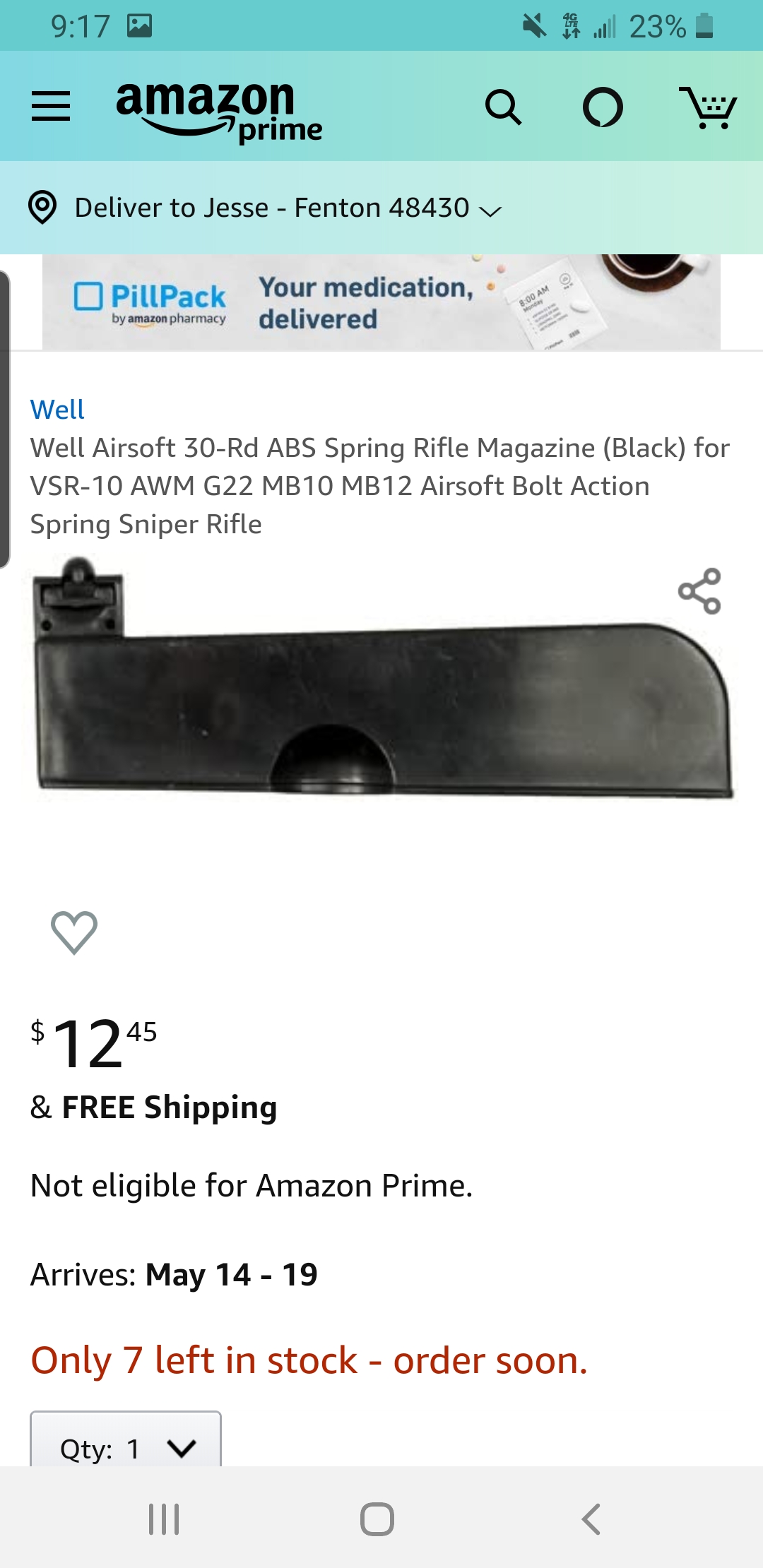Go to the home screen

[x=377, y=1519]
